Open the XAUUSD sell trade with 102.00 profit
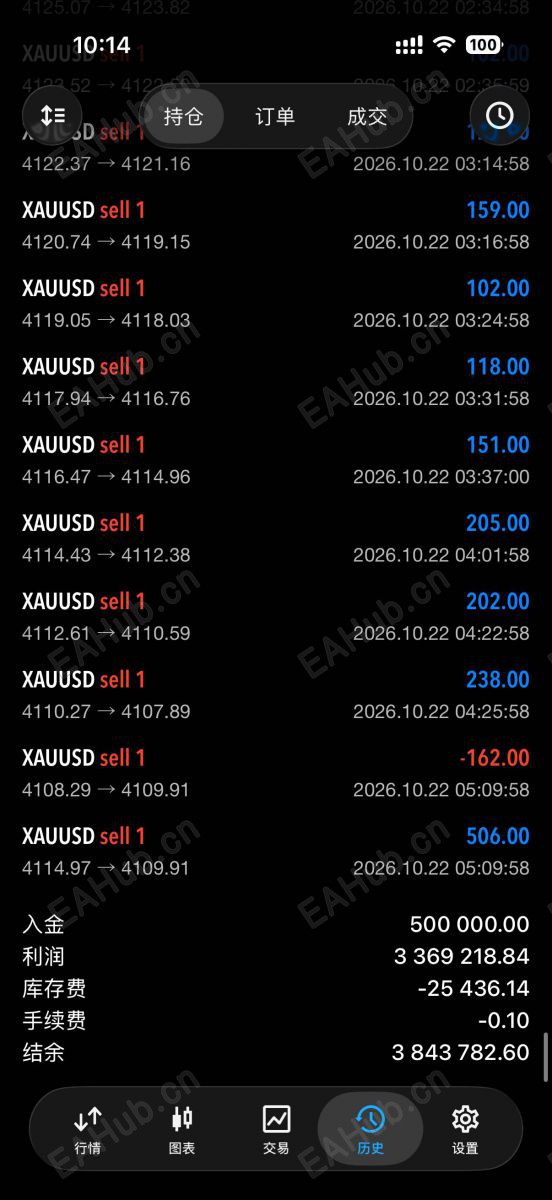552x1200 pixels. (x=276, y=304)
